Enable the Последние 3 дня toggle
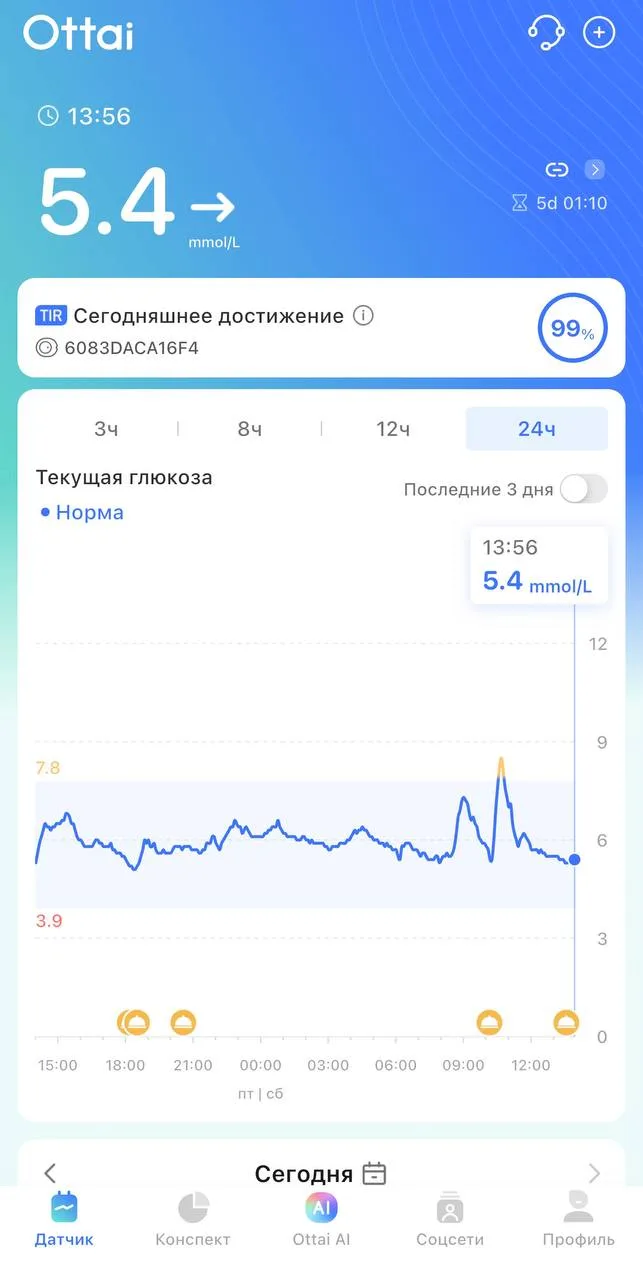 tap(583, 489)
